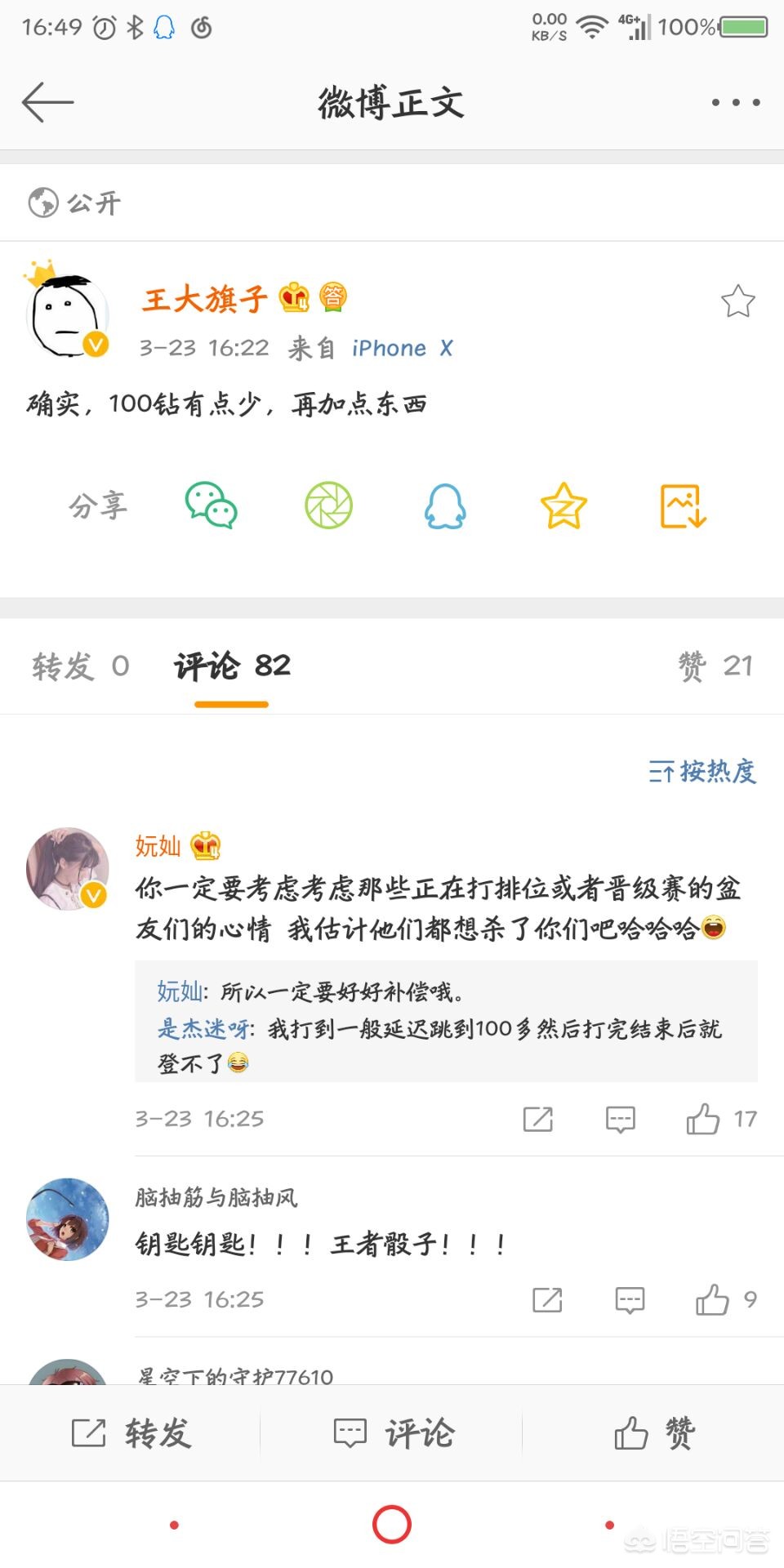Reply to 妧灿's comment

click(x=621, y=1119)
